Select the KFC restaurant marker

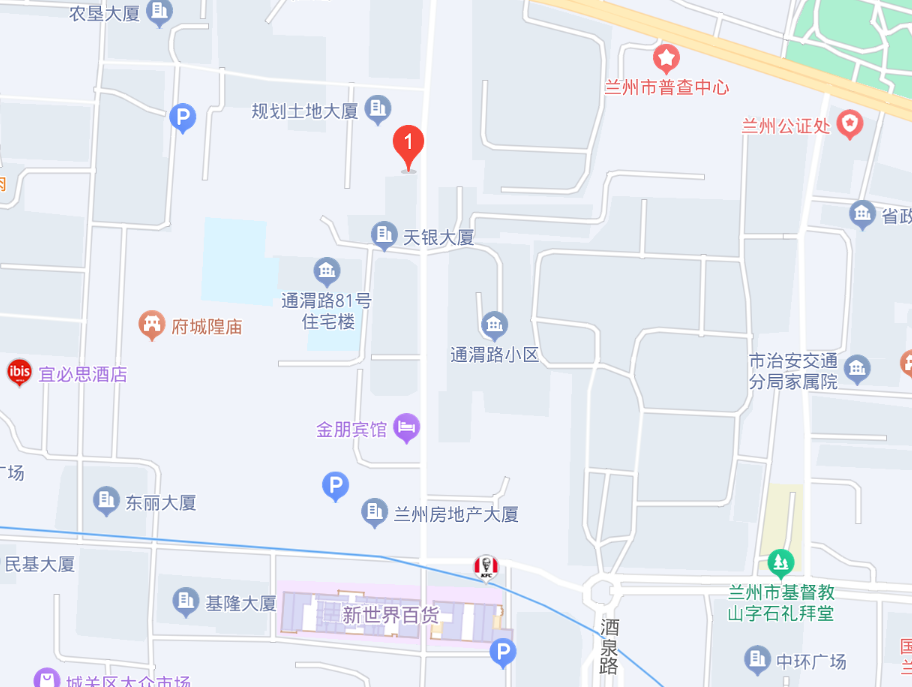point(486,568)
